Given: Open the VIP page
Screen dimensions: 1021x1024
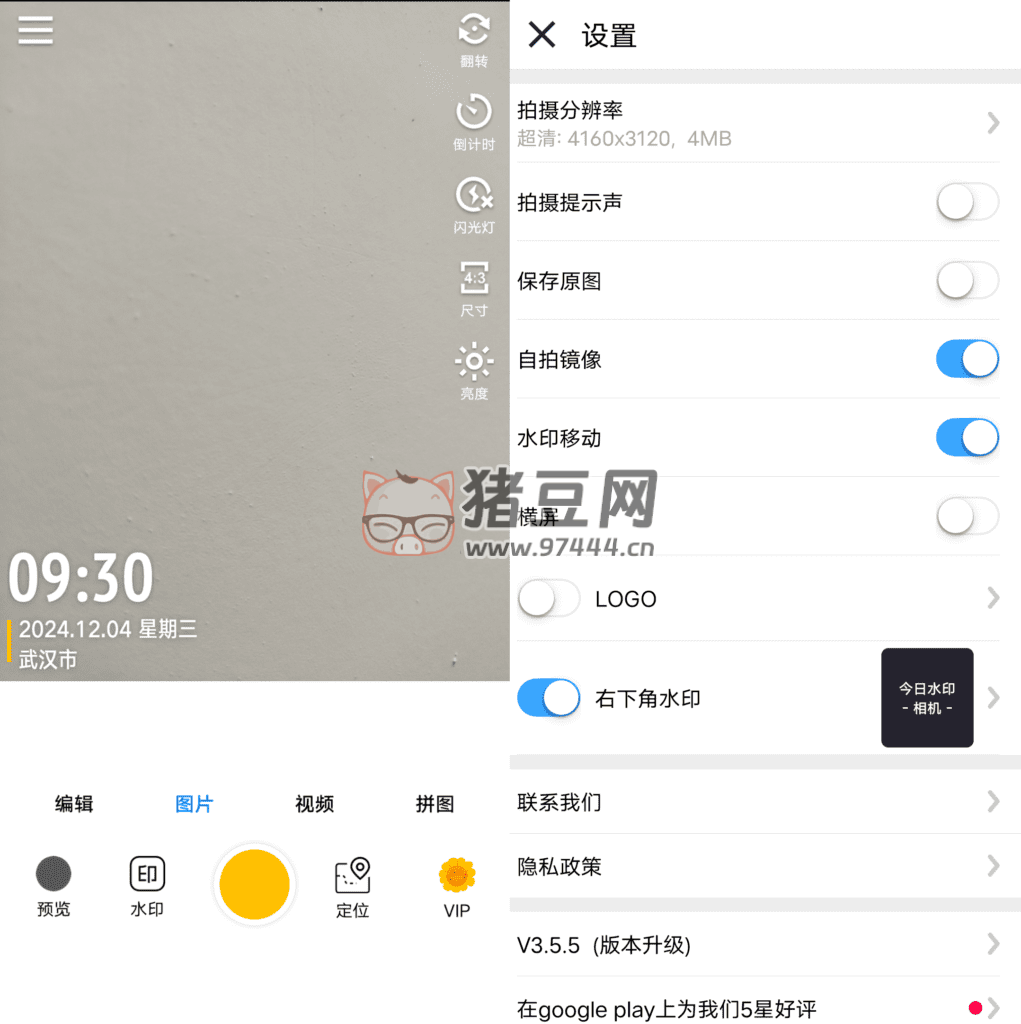Looking at the screenshot, I should pyautogui.click(x=457, y=885).
